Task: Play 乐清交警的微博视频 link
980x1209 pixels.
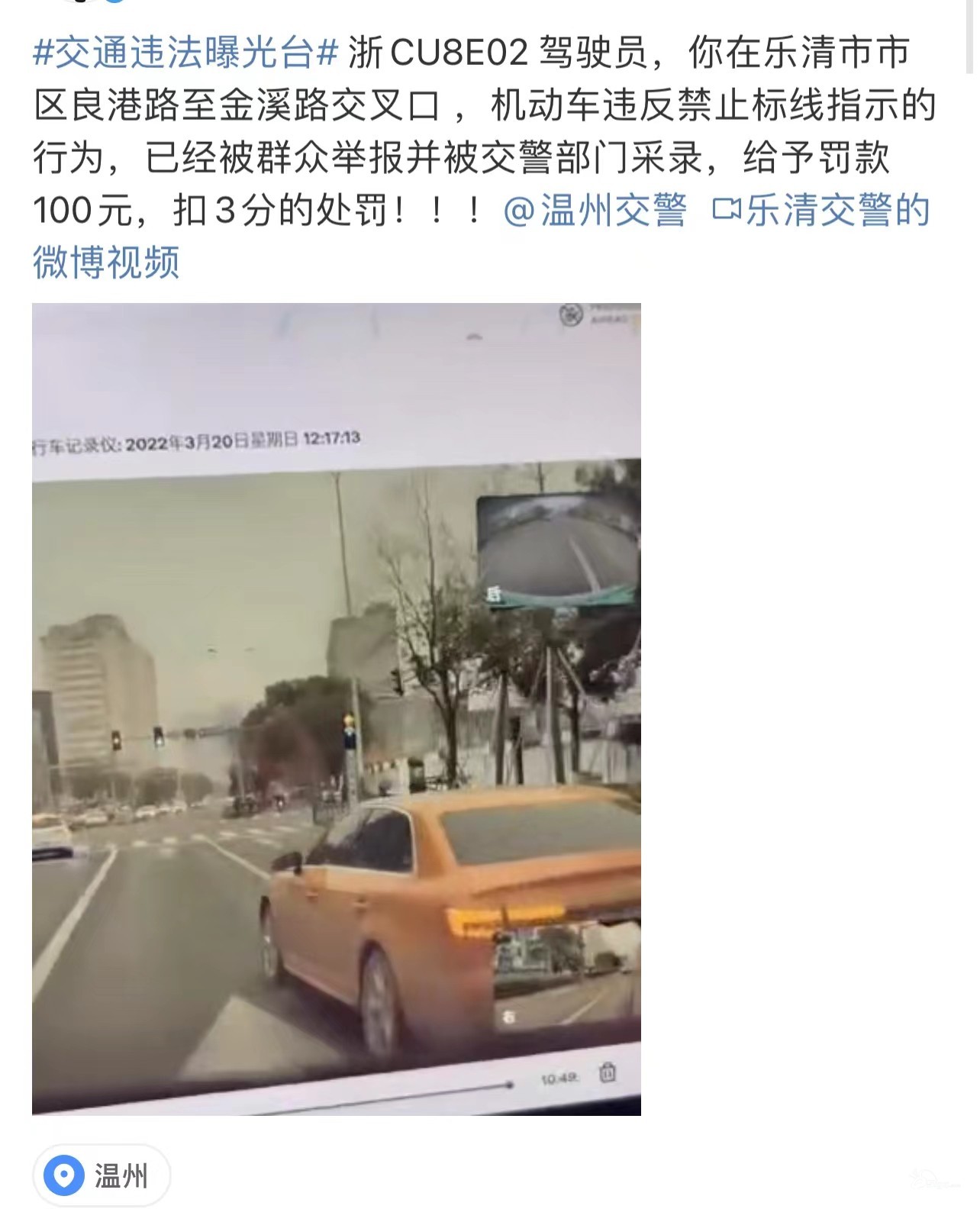Action: 821,211
